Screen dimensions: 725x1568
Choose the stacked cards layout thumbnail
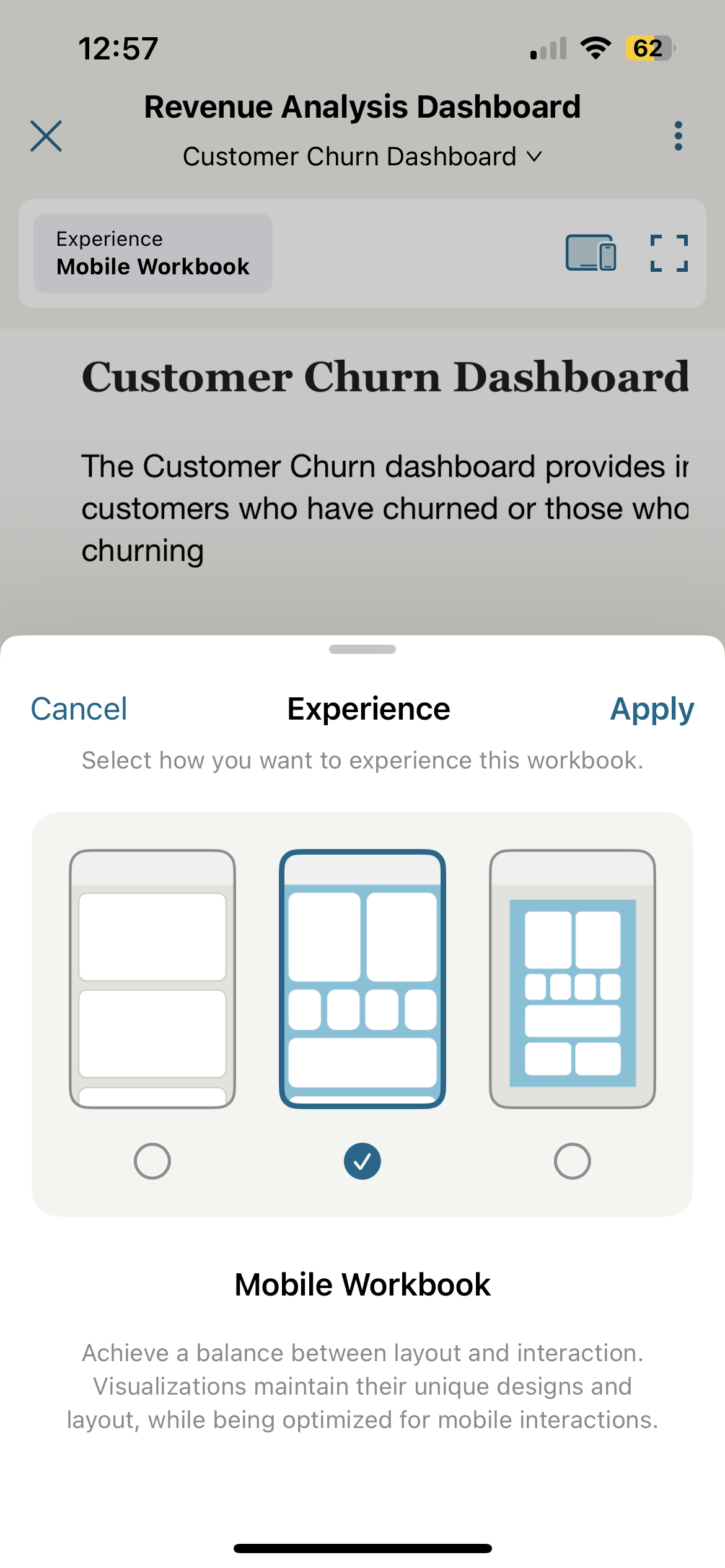152,978
